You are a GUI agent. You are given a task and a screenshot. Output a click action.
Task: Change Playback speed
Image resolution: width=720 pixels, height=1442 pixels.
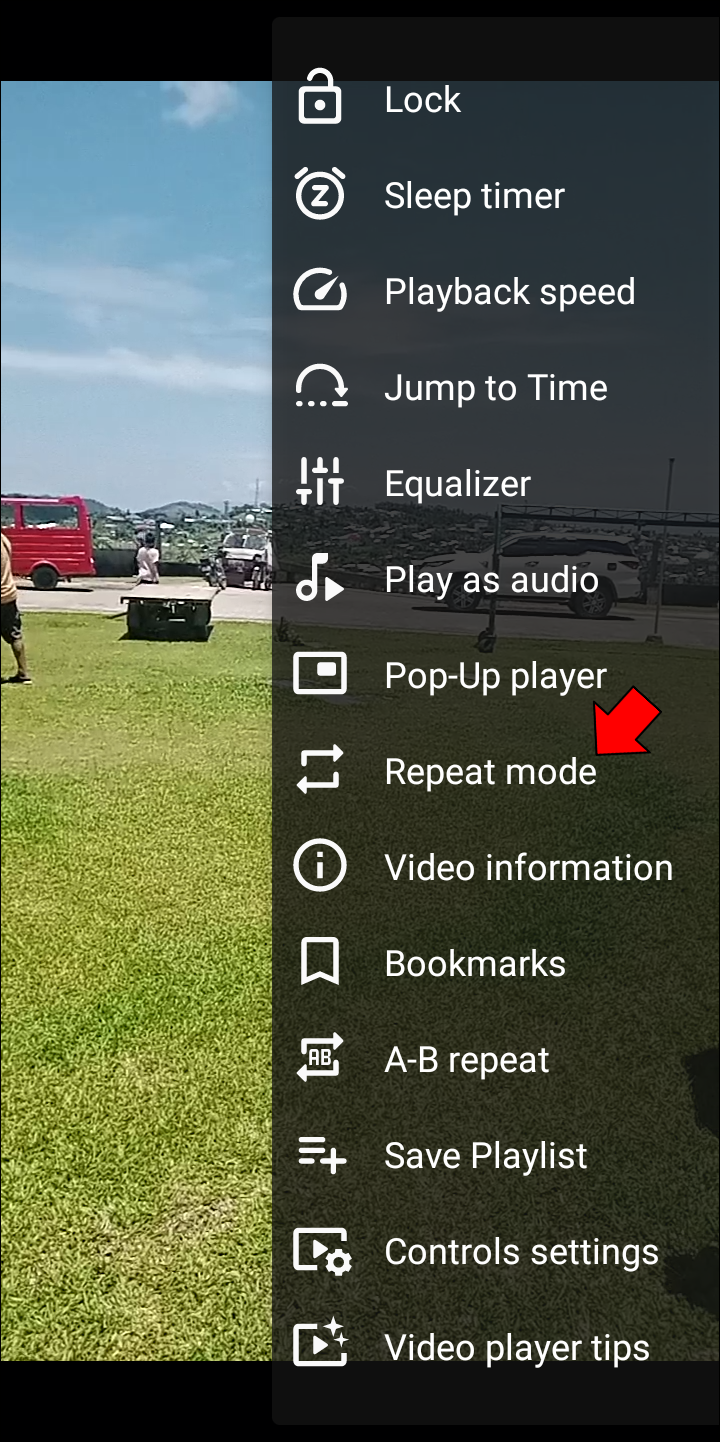point(509,292)
